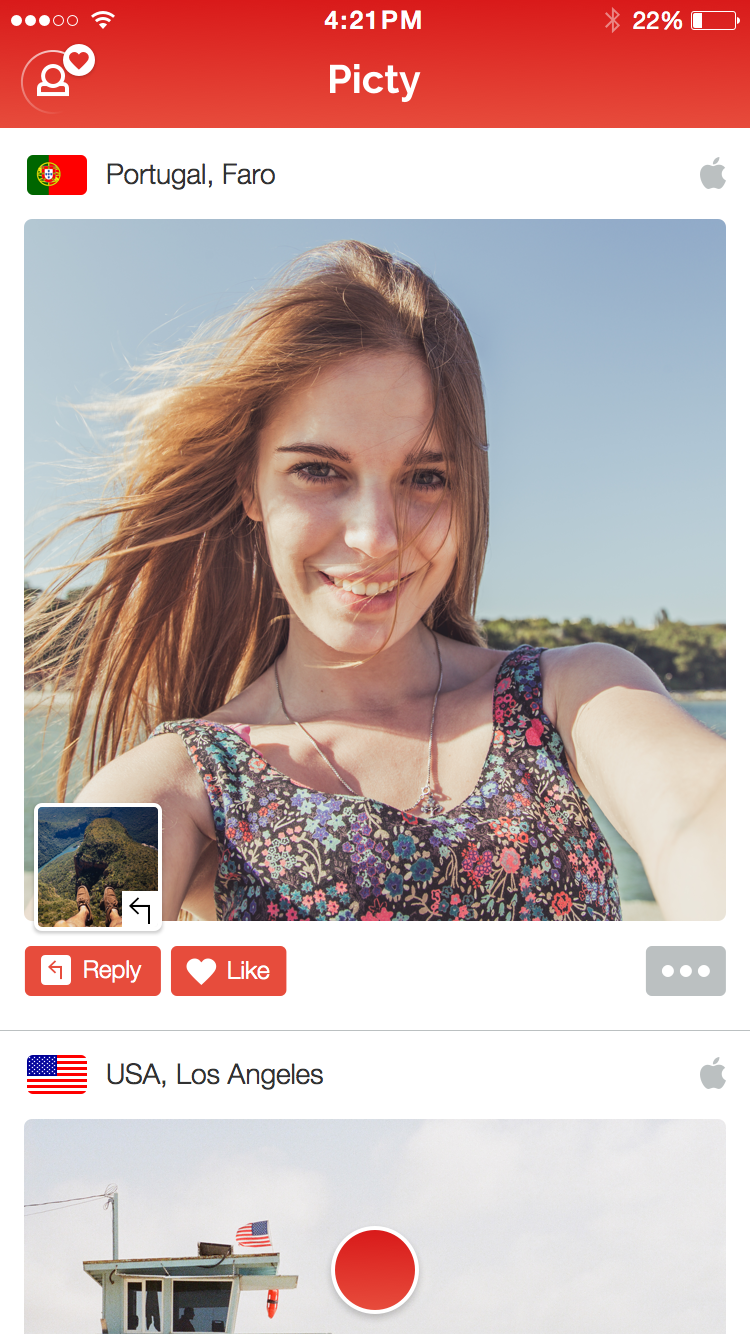Screen dimensions: 750x1334
Task: Like the Portugal, Faro photo
Action: click(228, 971)
